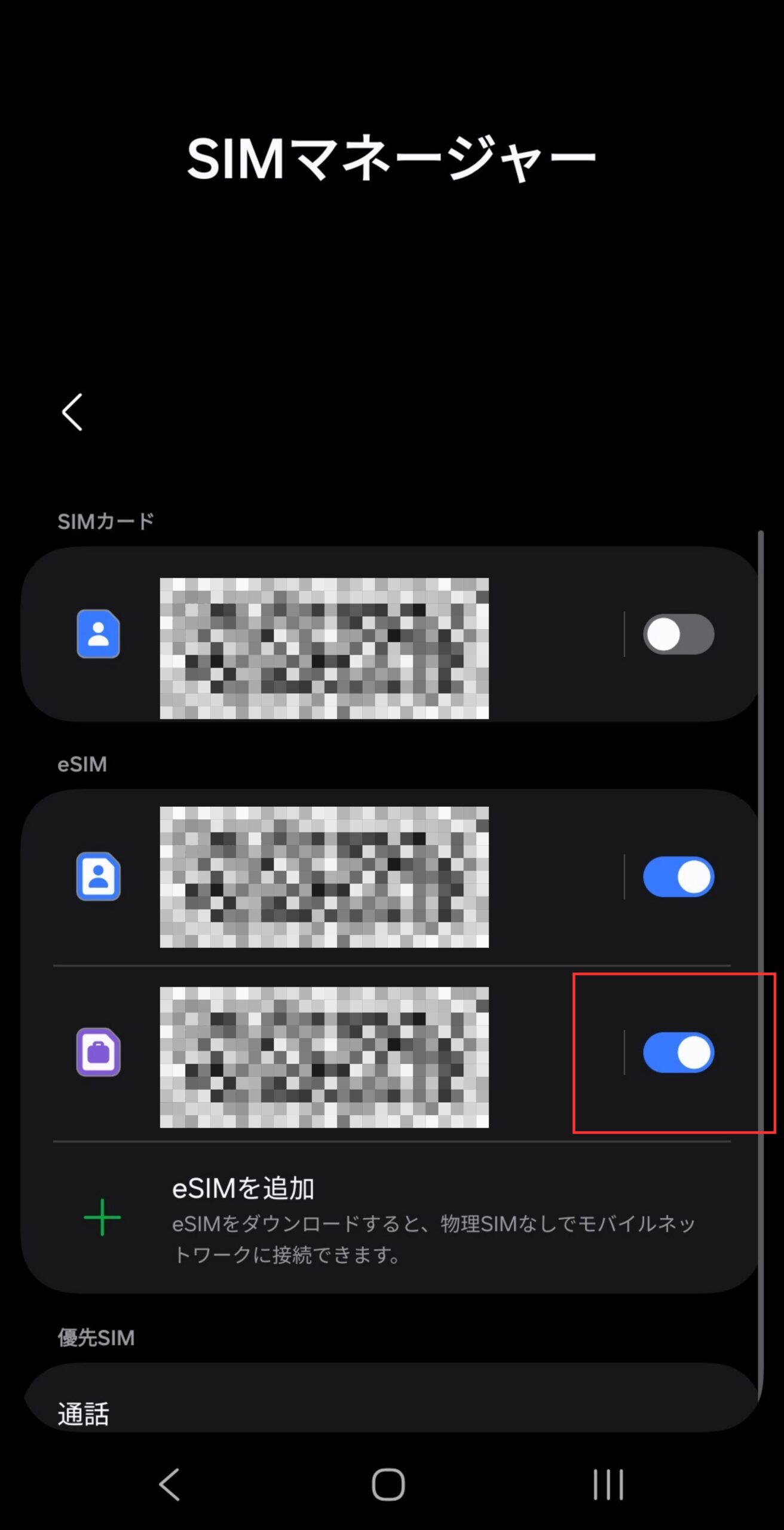Open the SIMカード entry details

click(x=323, y=648)
